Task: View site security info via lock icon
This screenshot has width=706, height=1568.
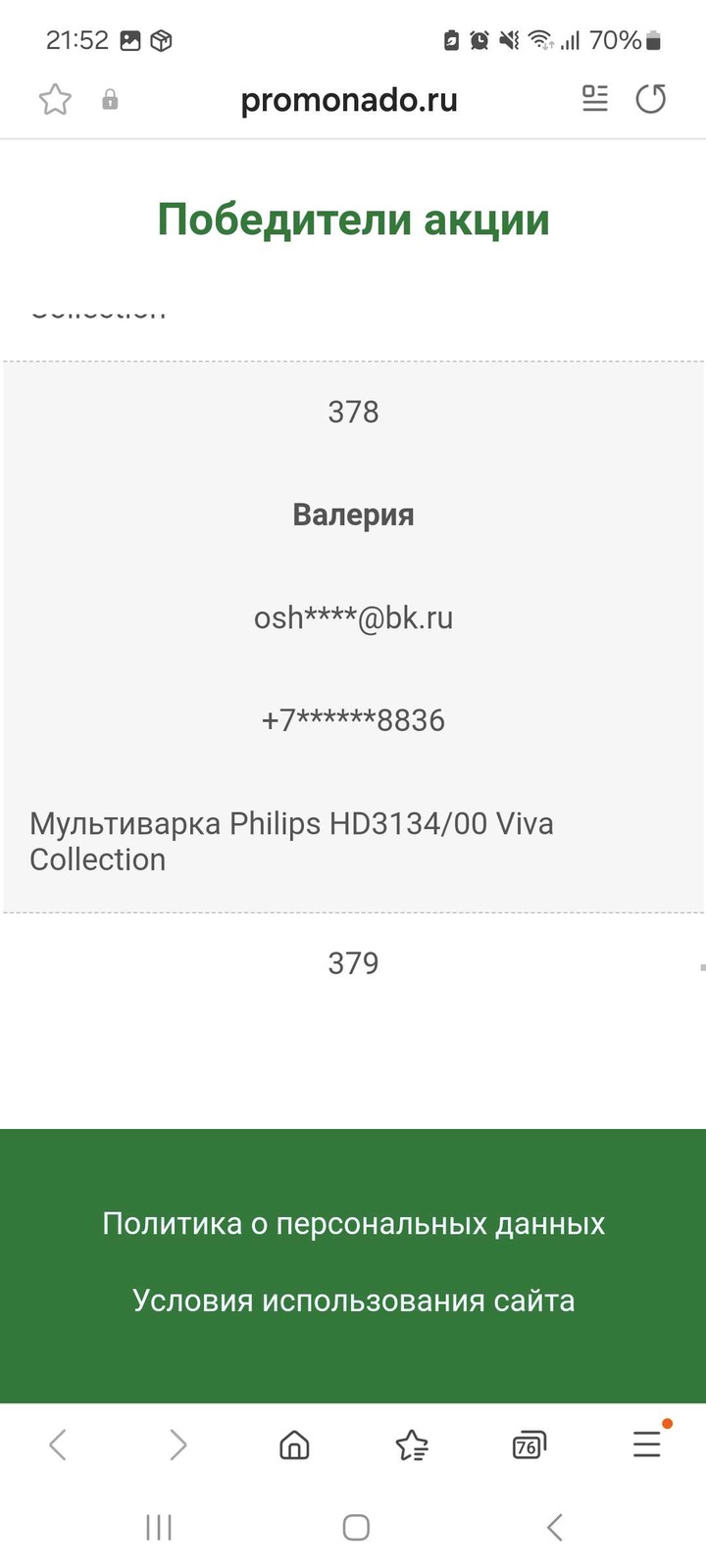Action: (x=110, y=100)
